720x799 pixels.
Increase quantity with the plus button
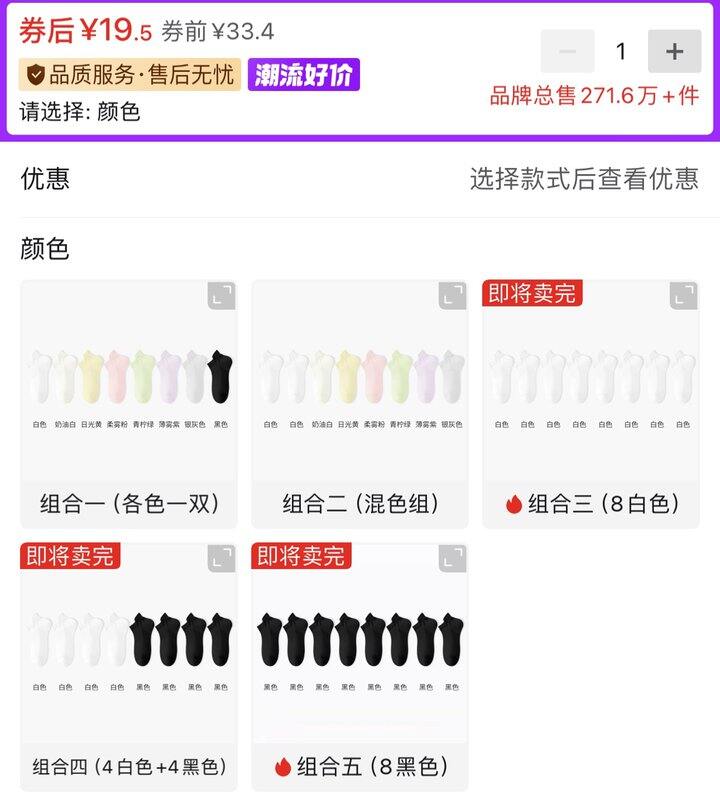674,51
